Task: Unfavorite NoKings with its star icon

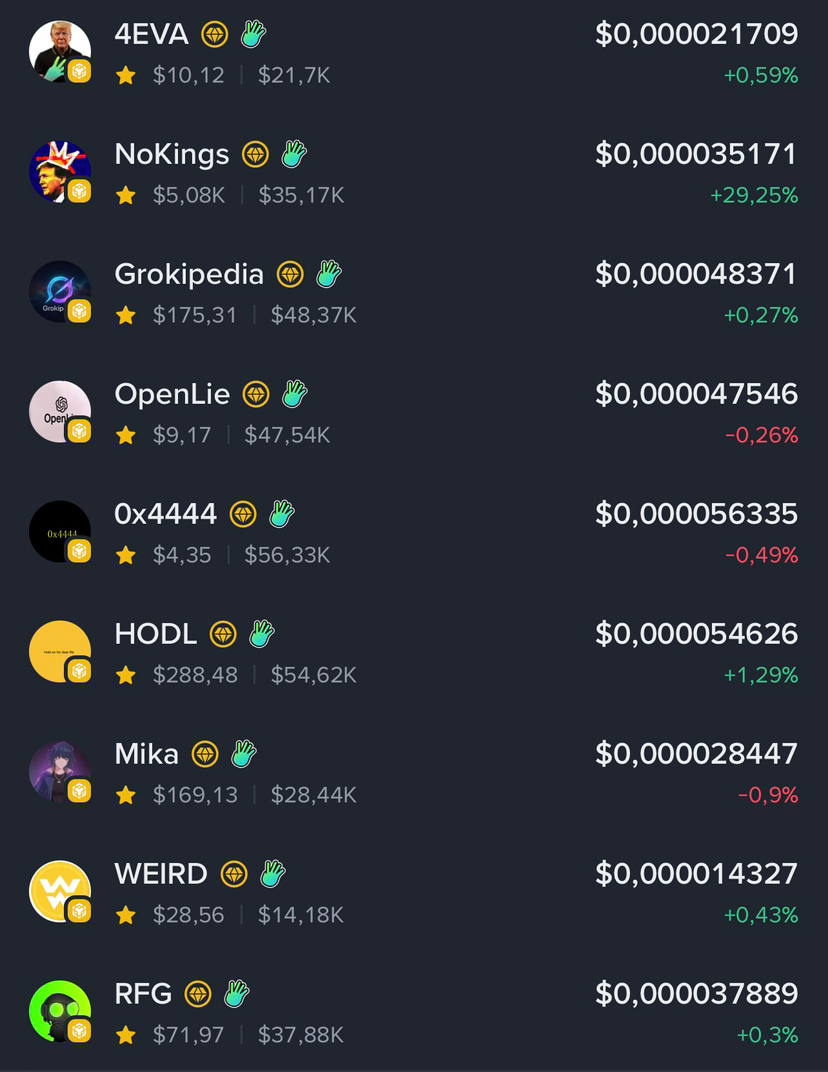Action: point(126,196)
